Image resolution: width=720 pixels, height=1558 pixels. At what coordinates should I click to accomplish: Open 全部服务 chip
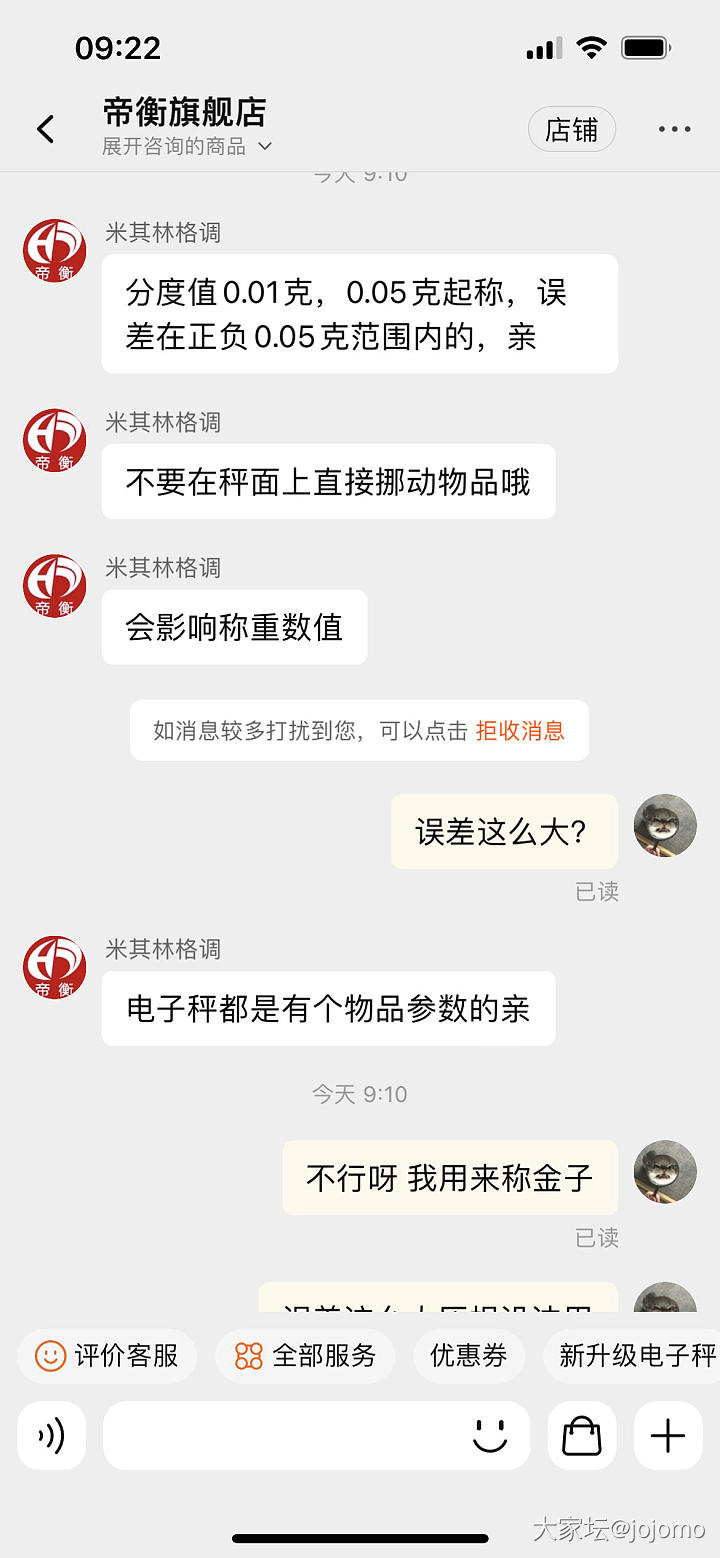pyautogui.click(x=305, y=1356)
